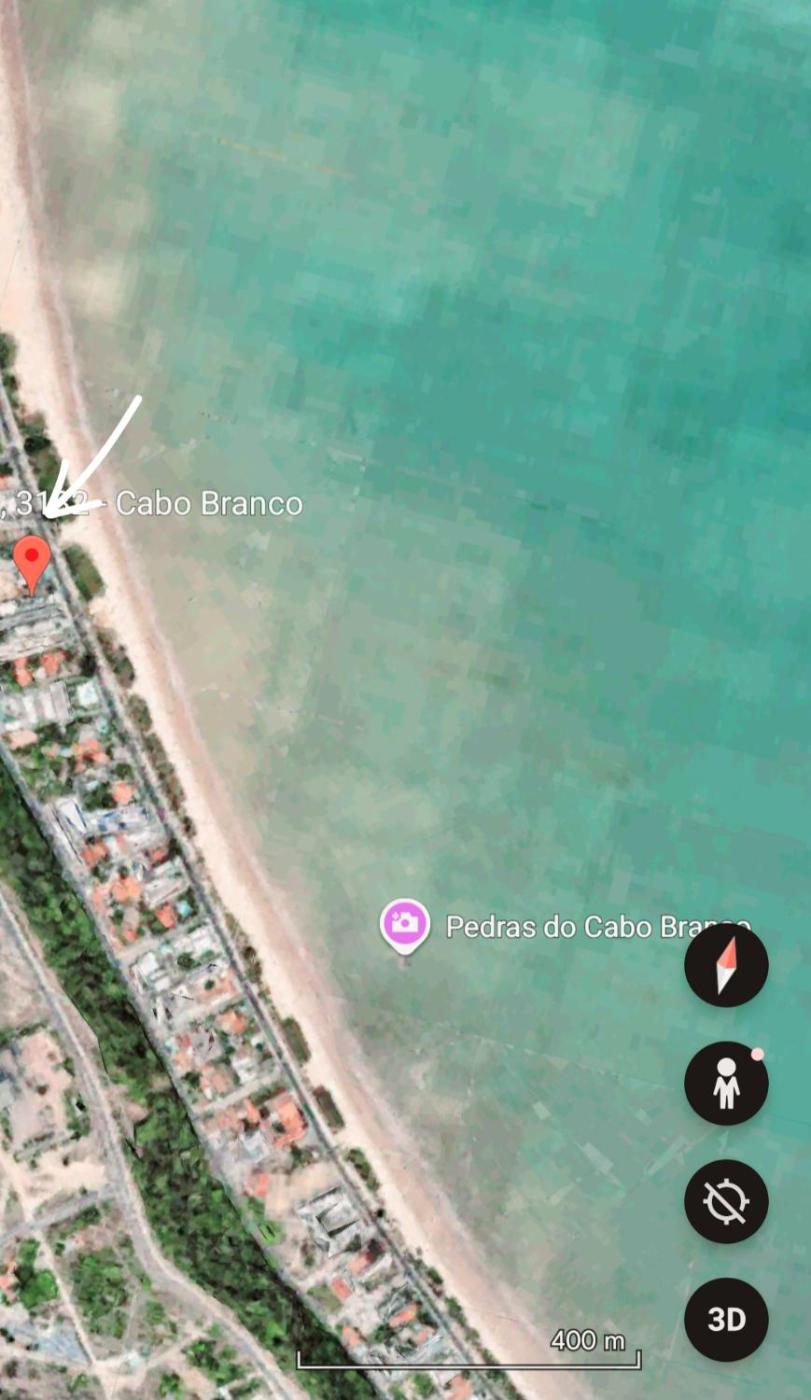Image resolution: width=811 pixels, height=1400 pixels.
Task: Tap the compass to reset north
Action: pos(726,965)
